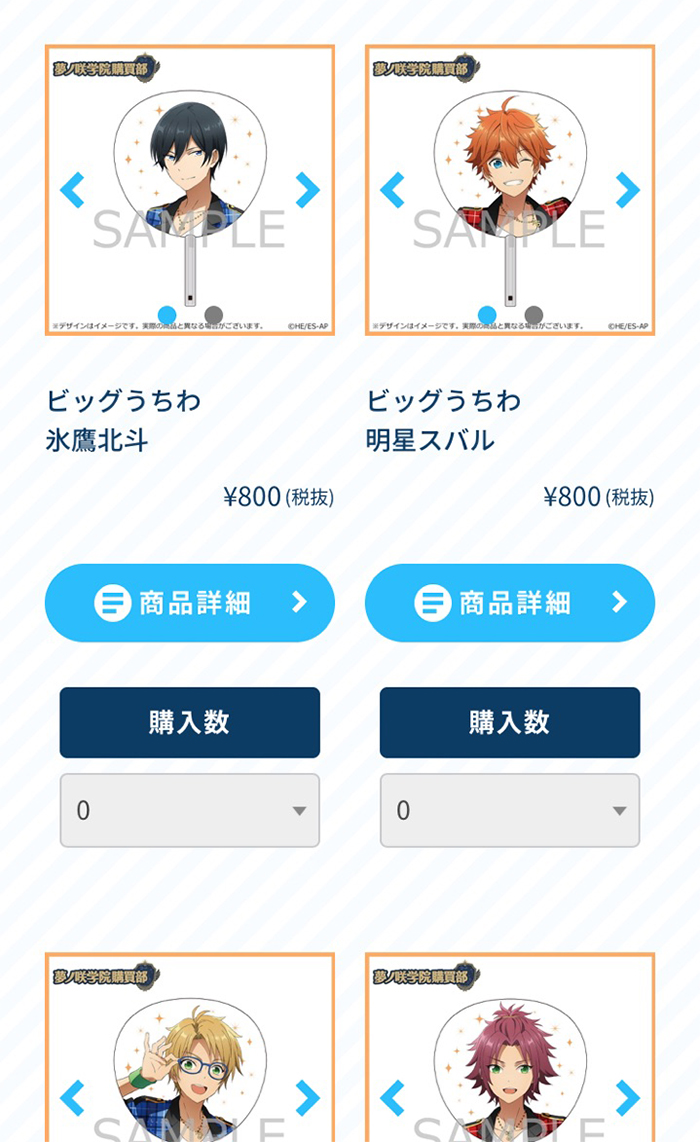Show the next image of the 明星スバル fan
This screenshot has height=1142, width=700.
[628, 190]
